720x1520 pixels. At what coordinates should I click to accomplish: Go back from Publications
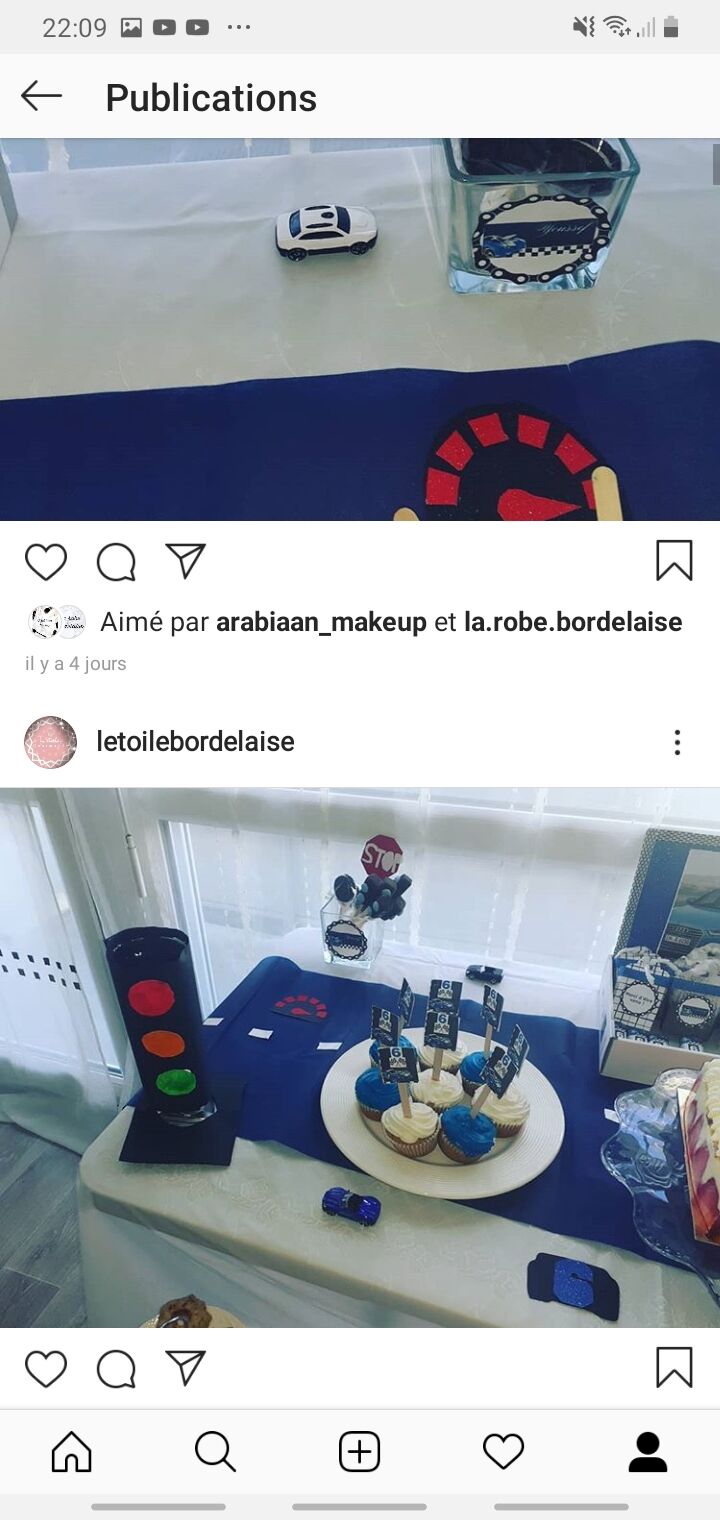coord(41,96)
